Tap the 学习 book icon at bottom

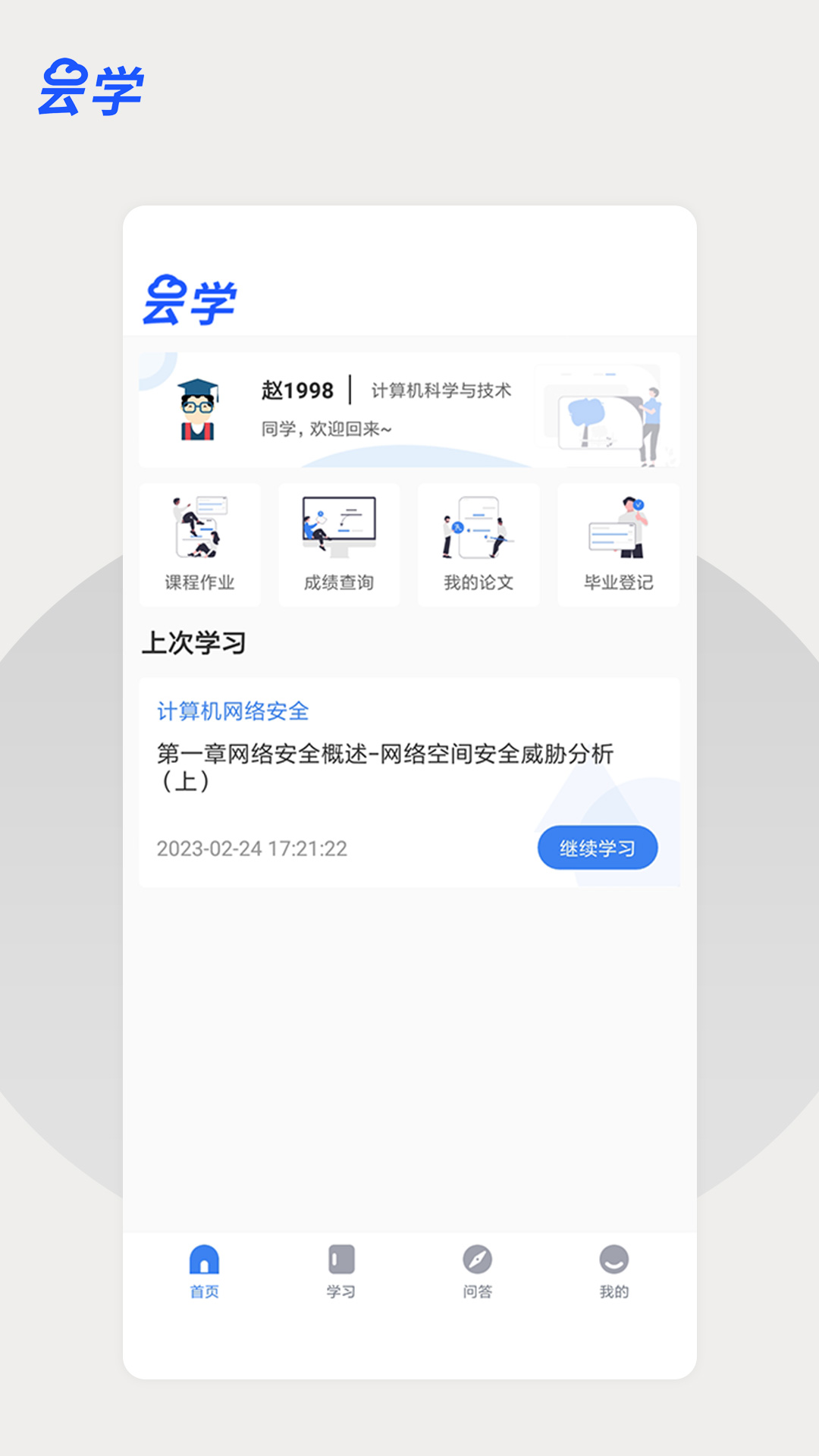click(339, 1255)
